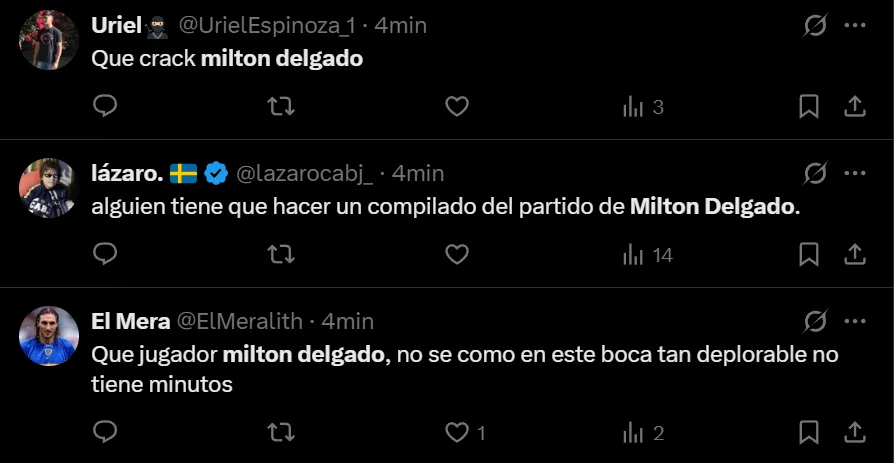The height and width of the screenshot is (463, 894).
Task: Like Uriel's tweet
Action: pos(457,106)
